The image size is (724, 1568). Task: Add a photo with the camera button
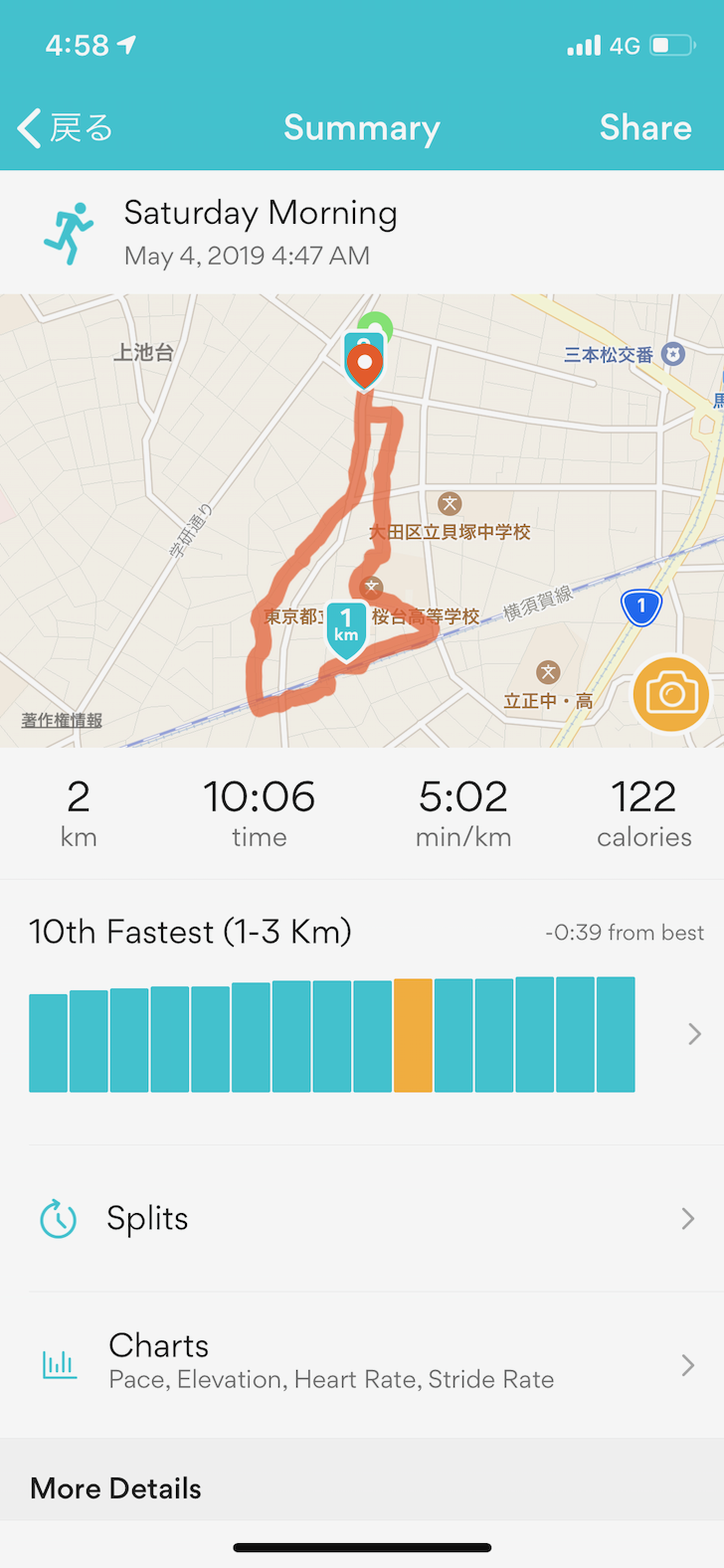pos(671,694)
